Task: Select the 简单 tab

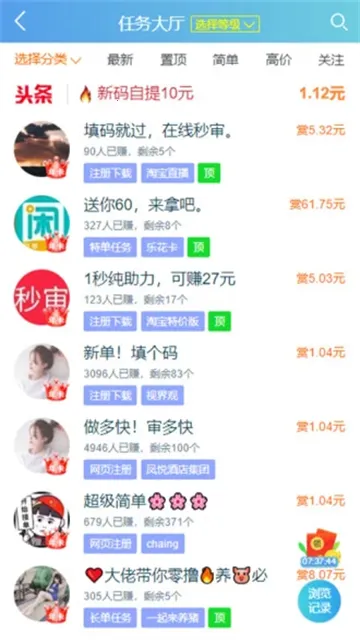Action: (225, 60)
